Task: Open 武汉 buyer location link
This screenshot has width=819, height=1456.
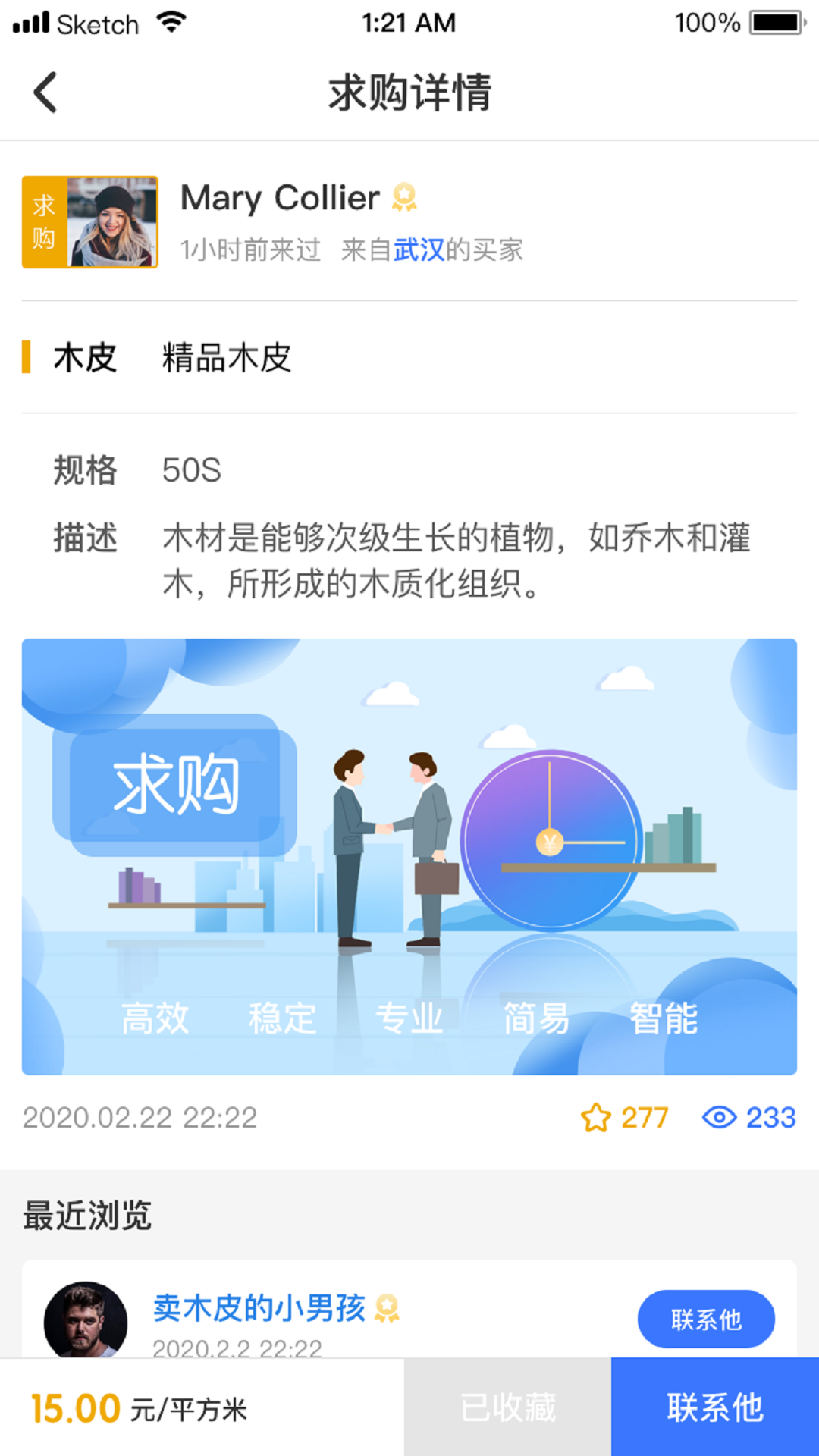Action: 418,249
